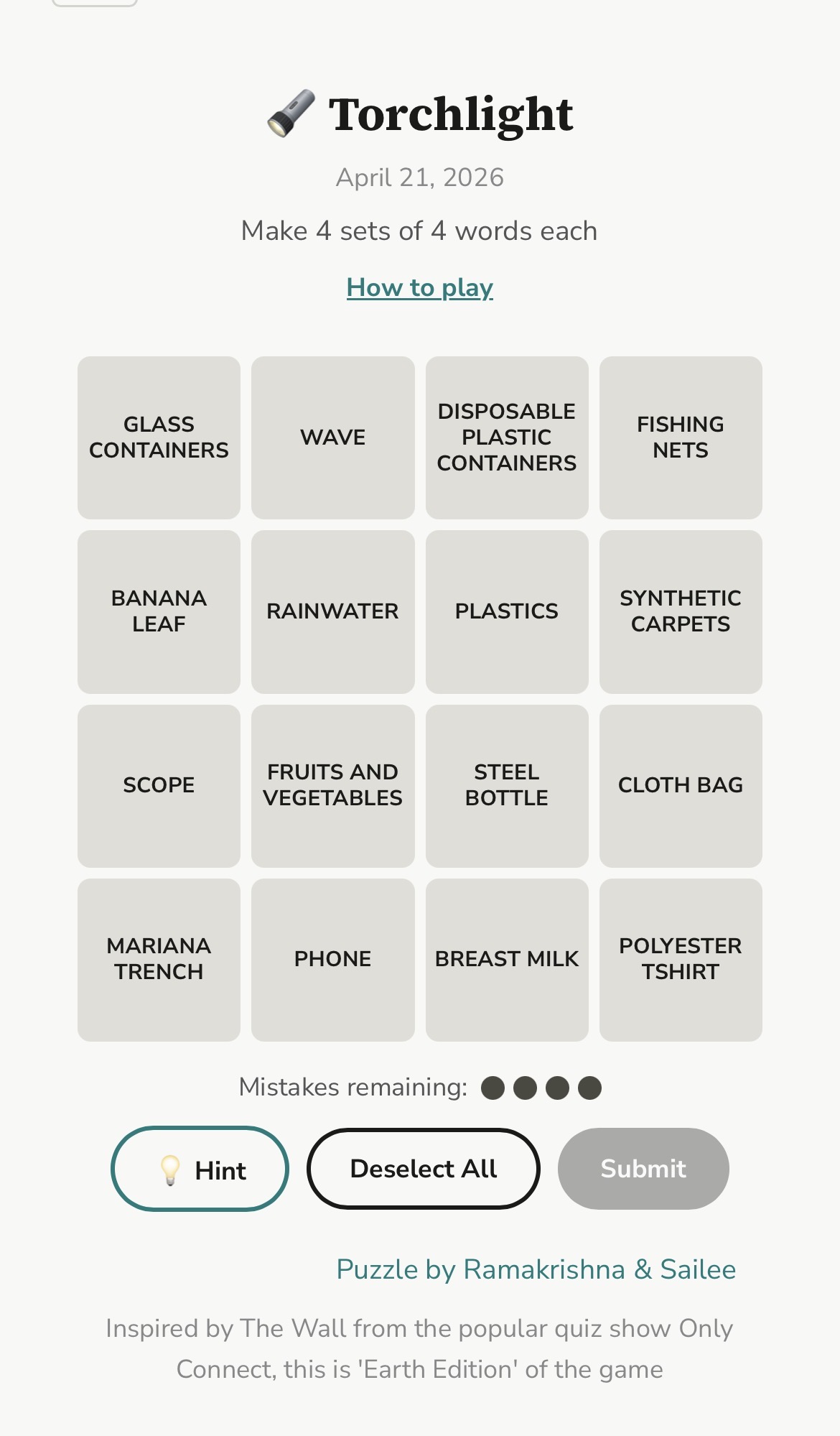
Task: Choose DISPOSABLE PLASTIC CONTAINERS tile
Action: click(x=506, y=437)
